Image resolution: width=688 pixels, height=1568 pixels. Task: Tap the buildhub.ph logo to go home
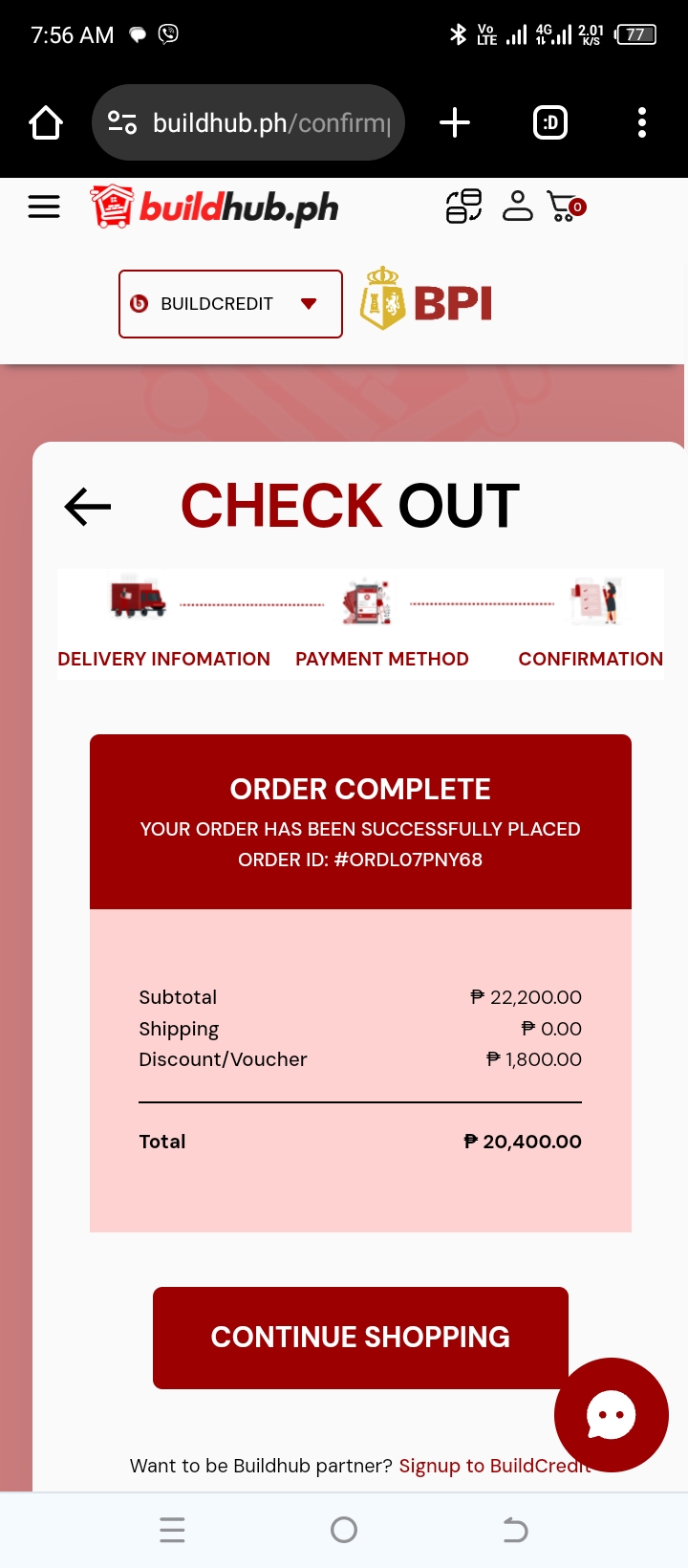216,207
